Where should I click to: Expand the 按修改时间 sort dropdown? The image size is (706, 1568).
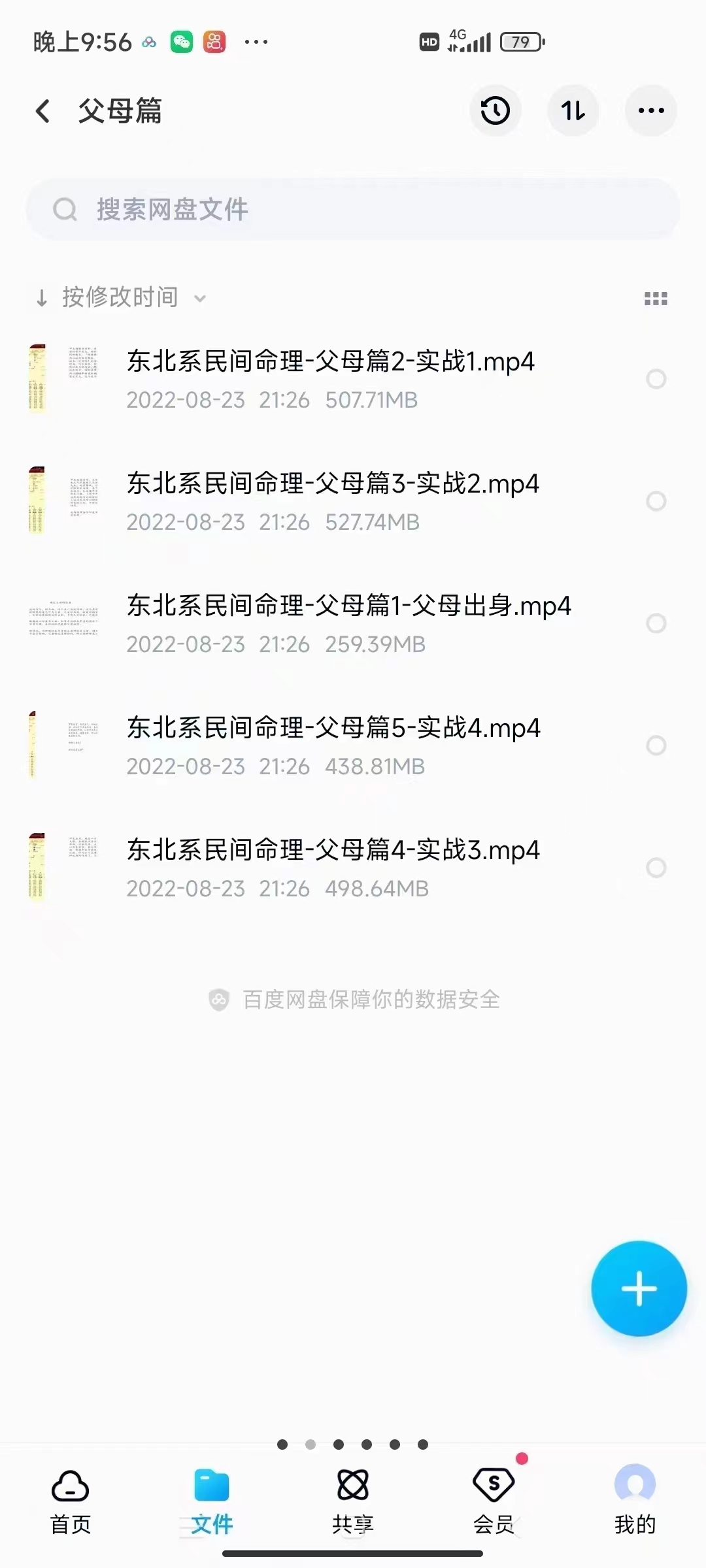[200, 297]
